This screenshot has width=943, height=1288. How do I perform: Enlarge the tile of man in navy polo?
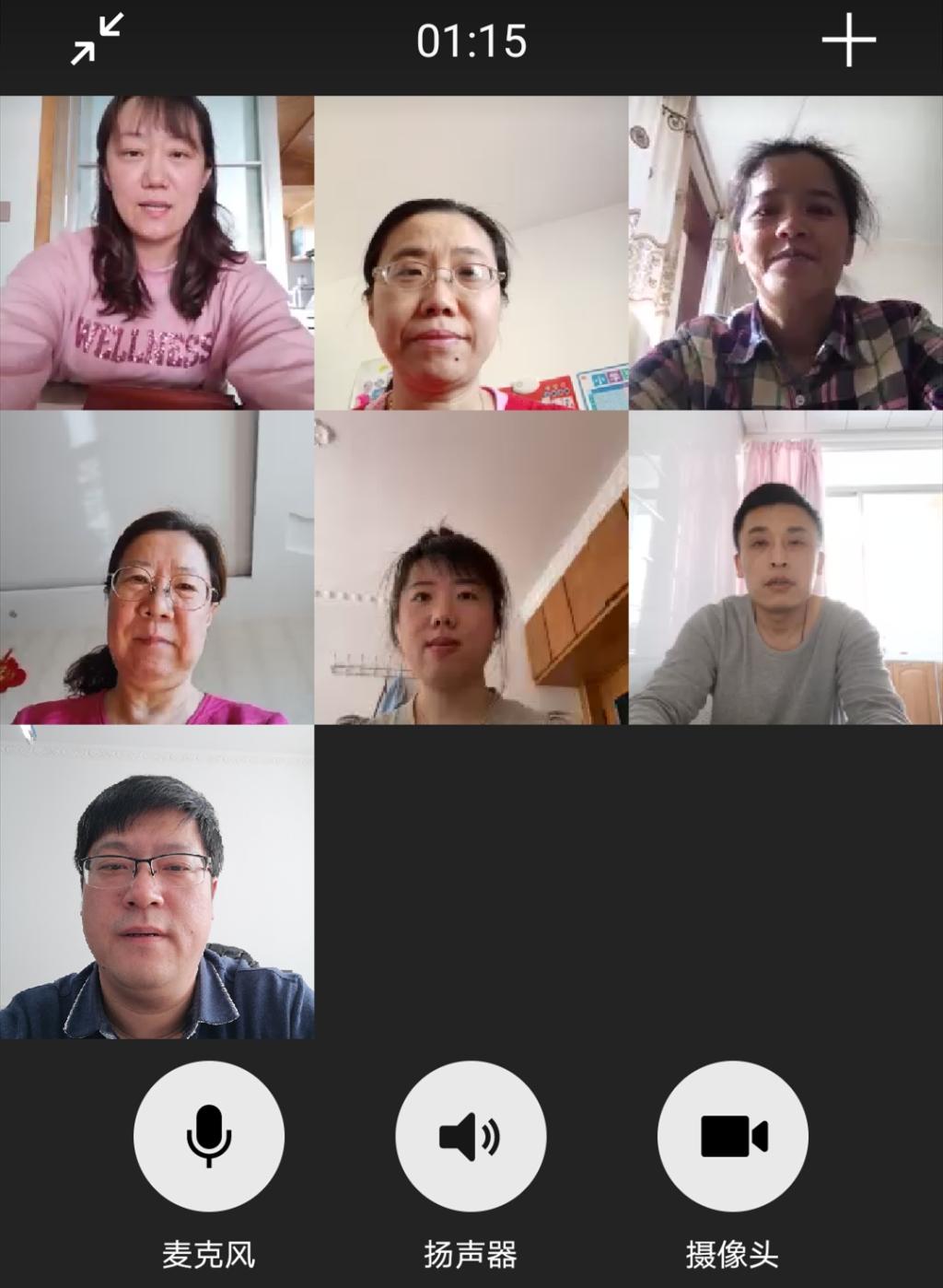[157, 883]
